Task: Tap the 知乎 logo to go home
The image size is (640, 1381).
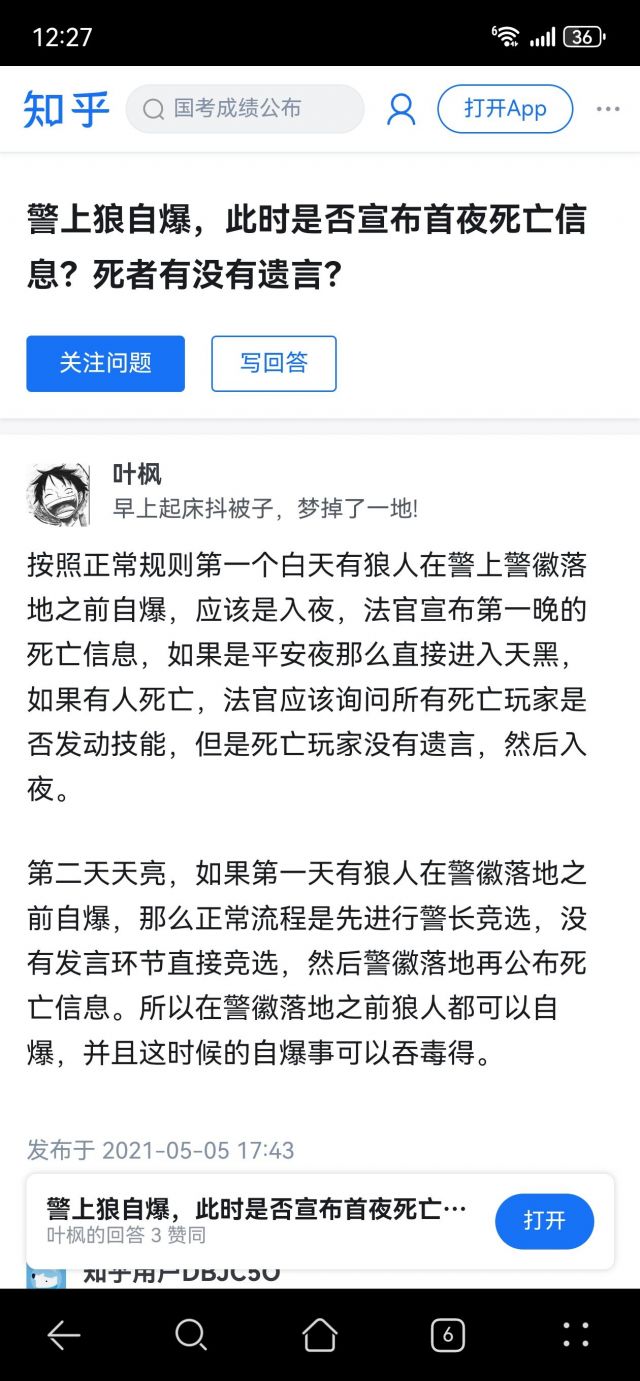Action: click(66, 109)
